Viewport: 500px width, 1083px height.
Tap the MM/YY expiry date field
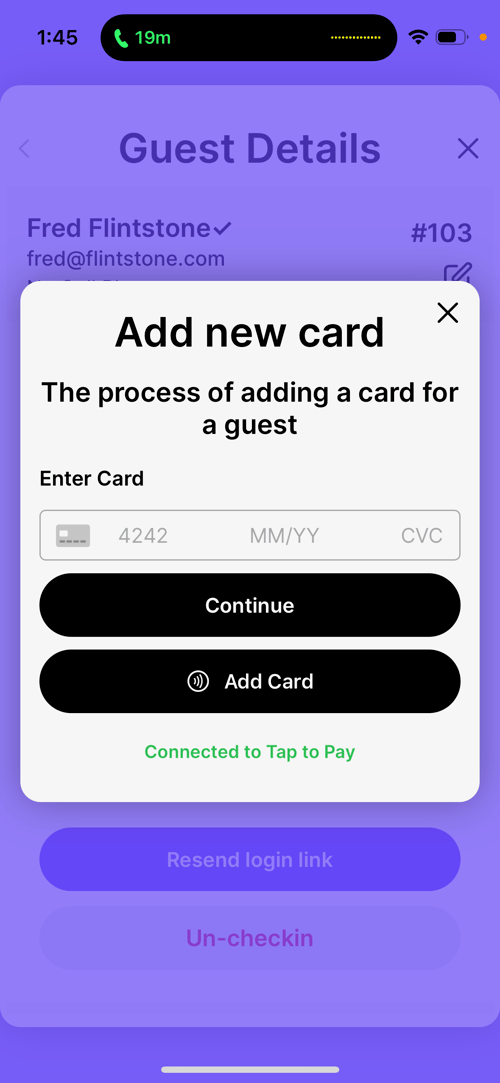coord(284,535)
